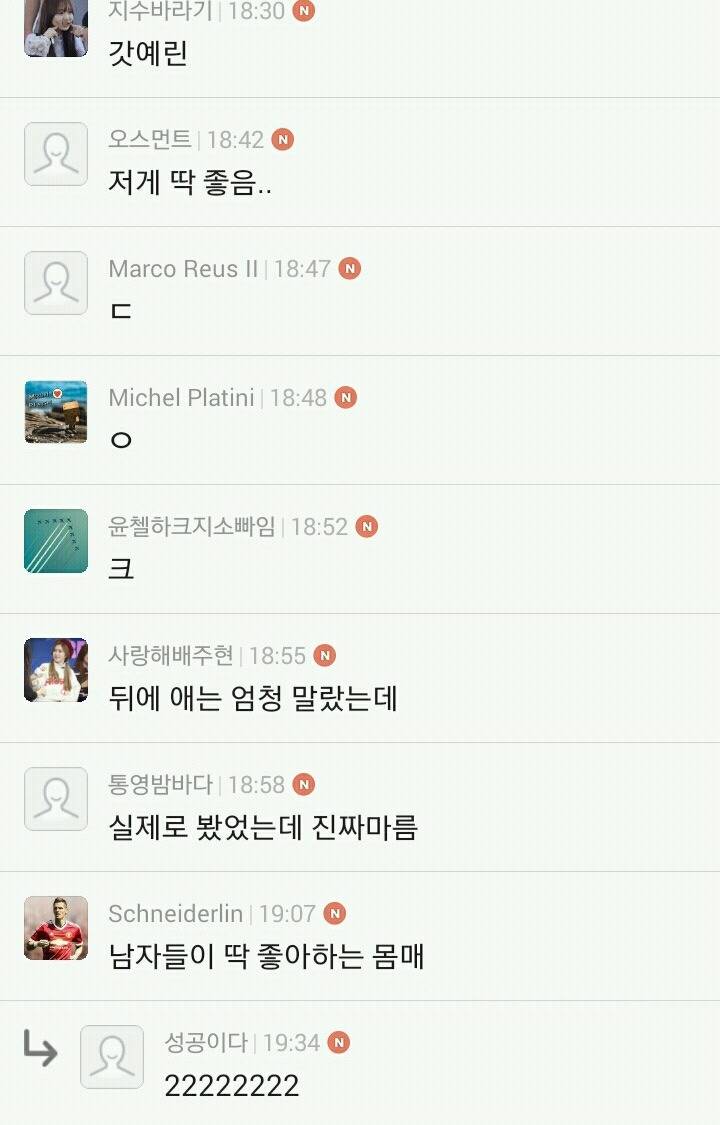This screenshot has width=720, height=1125.
Task: Click the N badge next to 통영밤바다
Action: (x=303, y=784)
